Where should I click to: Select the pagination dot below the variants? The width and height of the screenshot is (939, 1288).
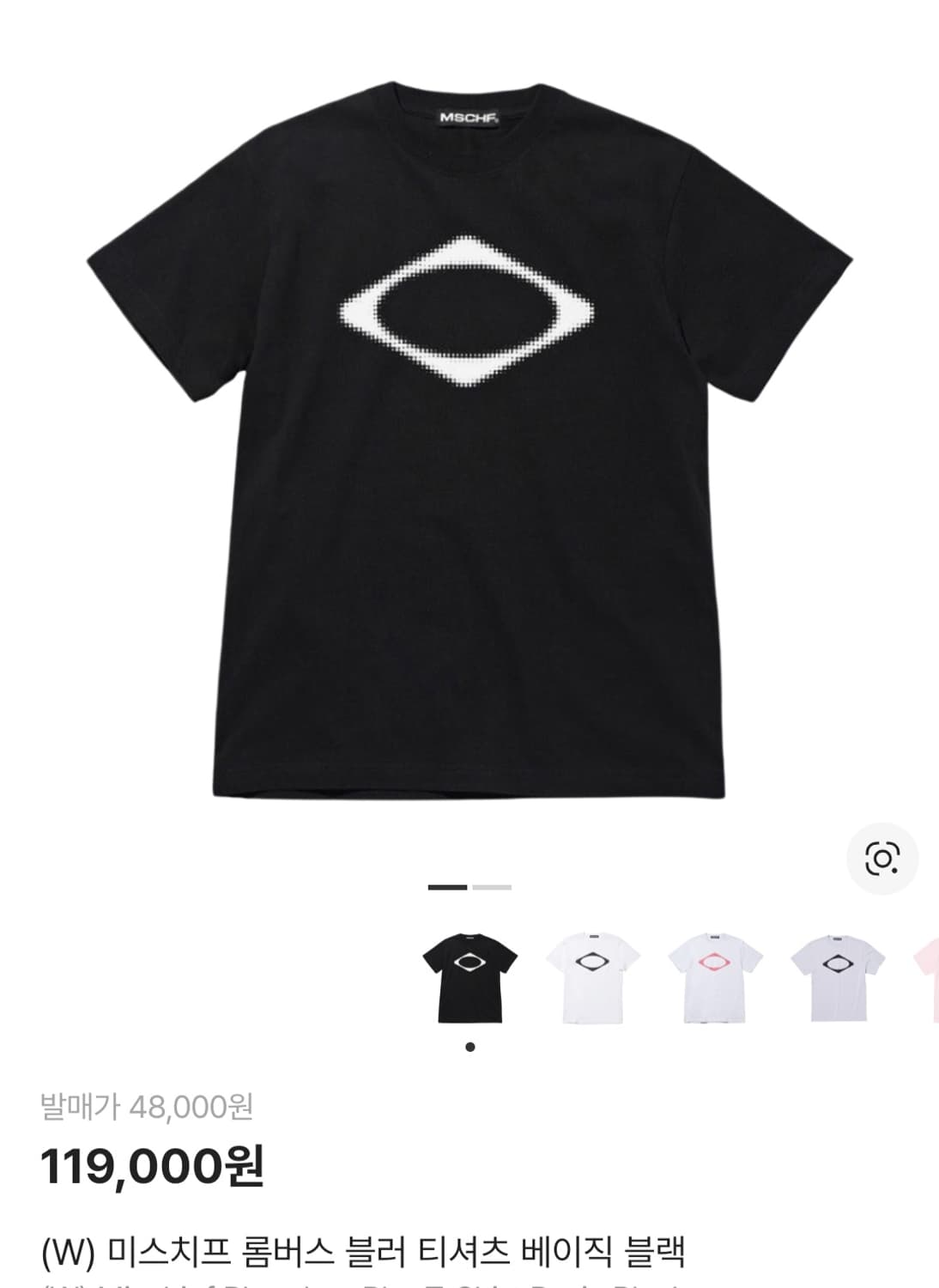point(469,1047)
